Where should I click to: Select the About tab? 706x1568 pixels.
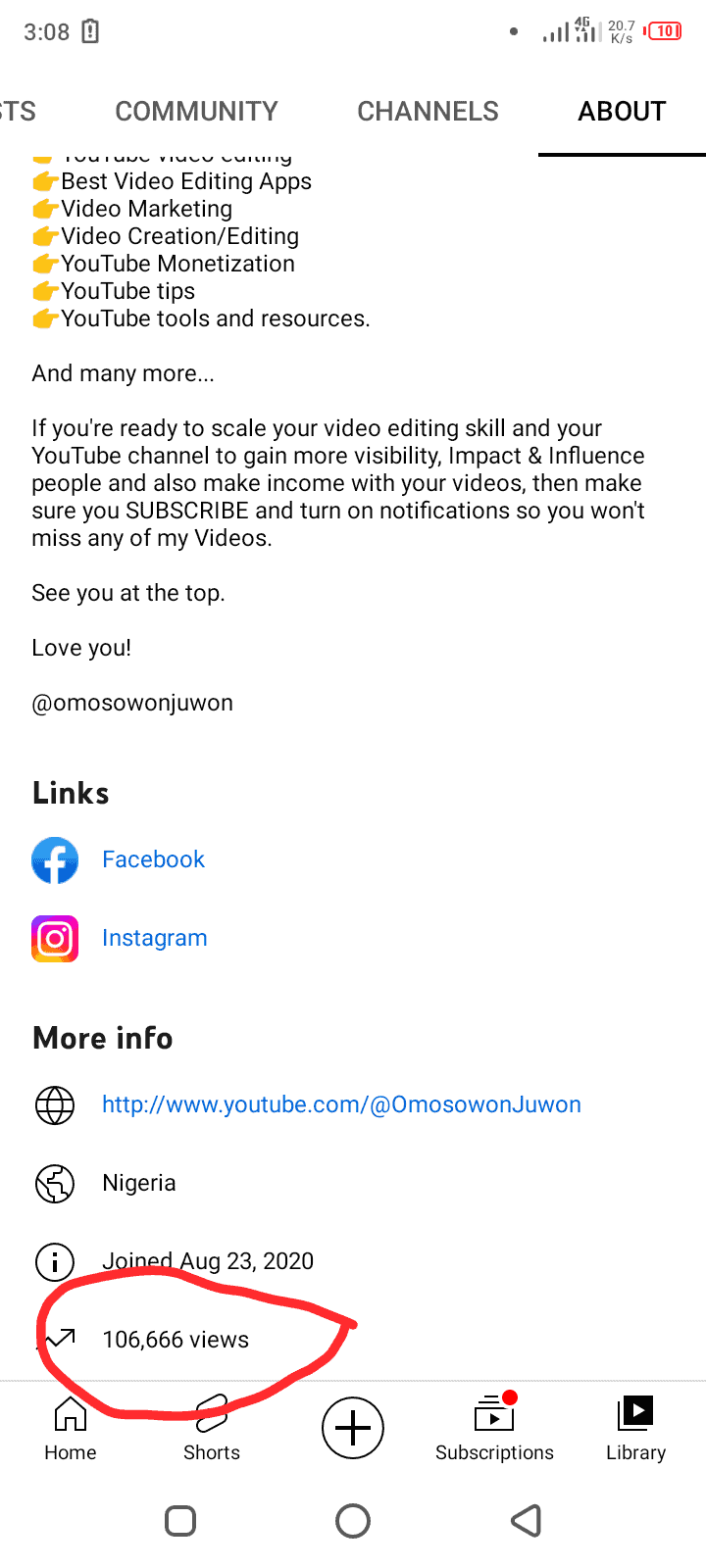point(622,112)
